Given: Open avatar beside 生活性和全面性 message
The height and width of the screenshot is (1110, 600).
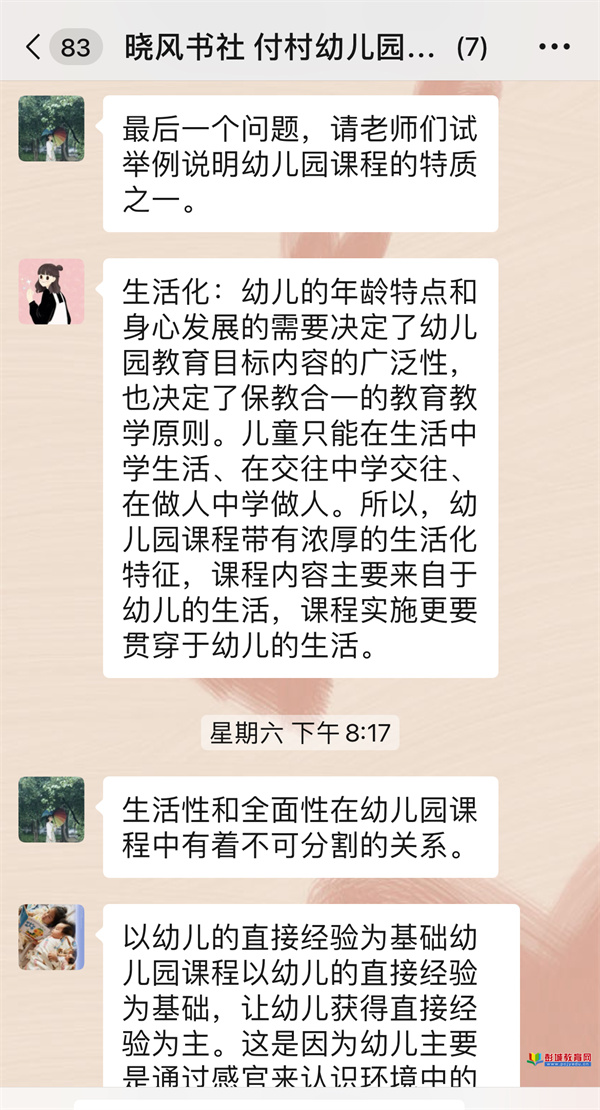Looking at the screenshot, I should 51,809.
